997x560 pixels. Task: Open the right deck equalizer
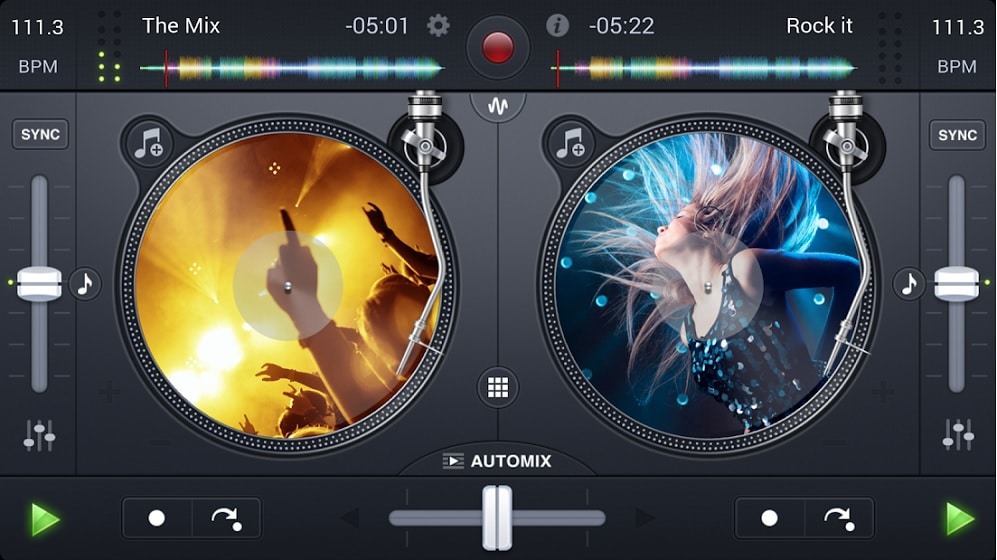pos(957,435)
